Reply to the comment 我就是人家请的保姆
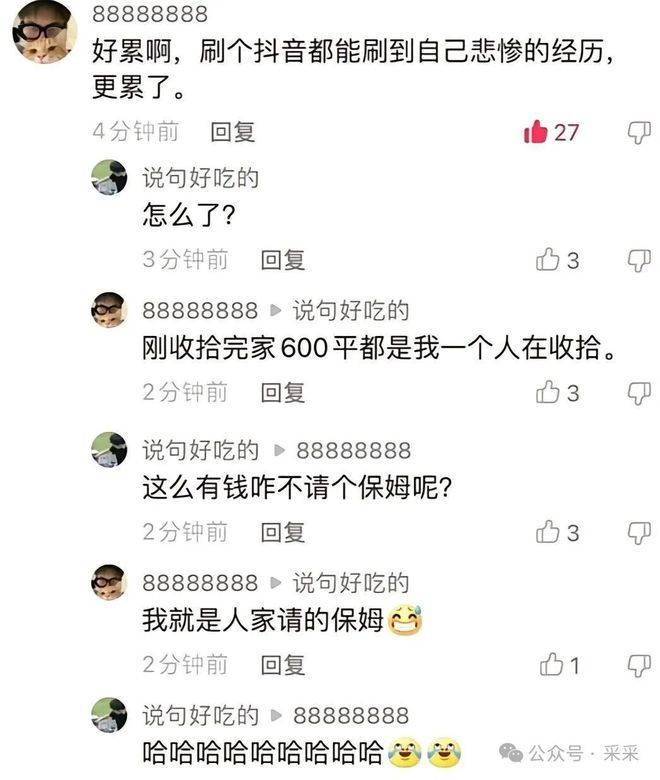Screen dimensions: 660x780 pos(282,664)
